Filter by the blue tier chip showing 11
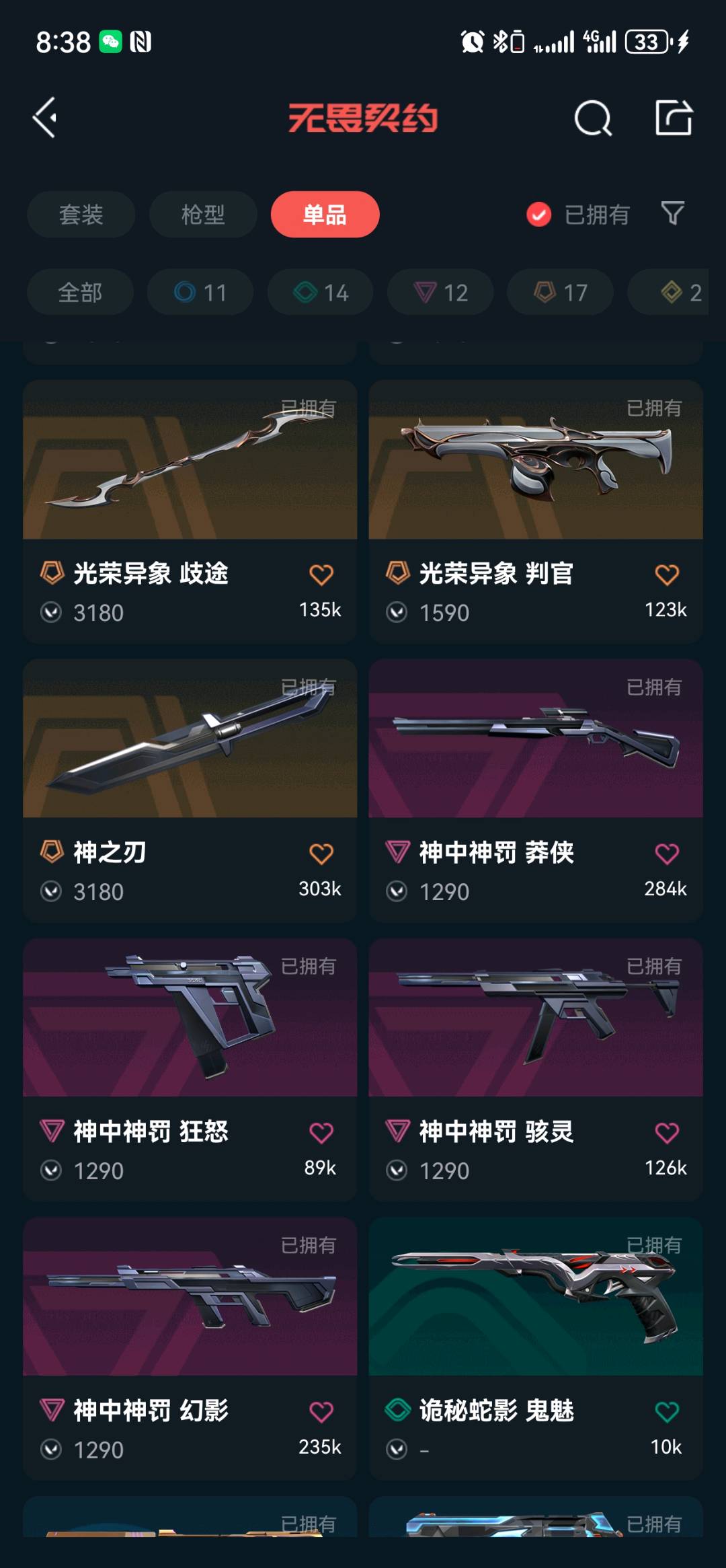 tap(200, 293)
